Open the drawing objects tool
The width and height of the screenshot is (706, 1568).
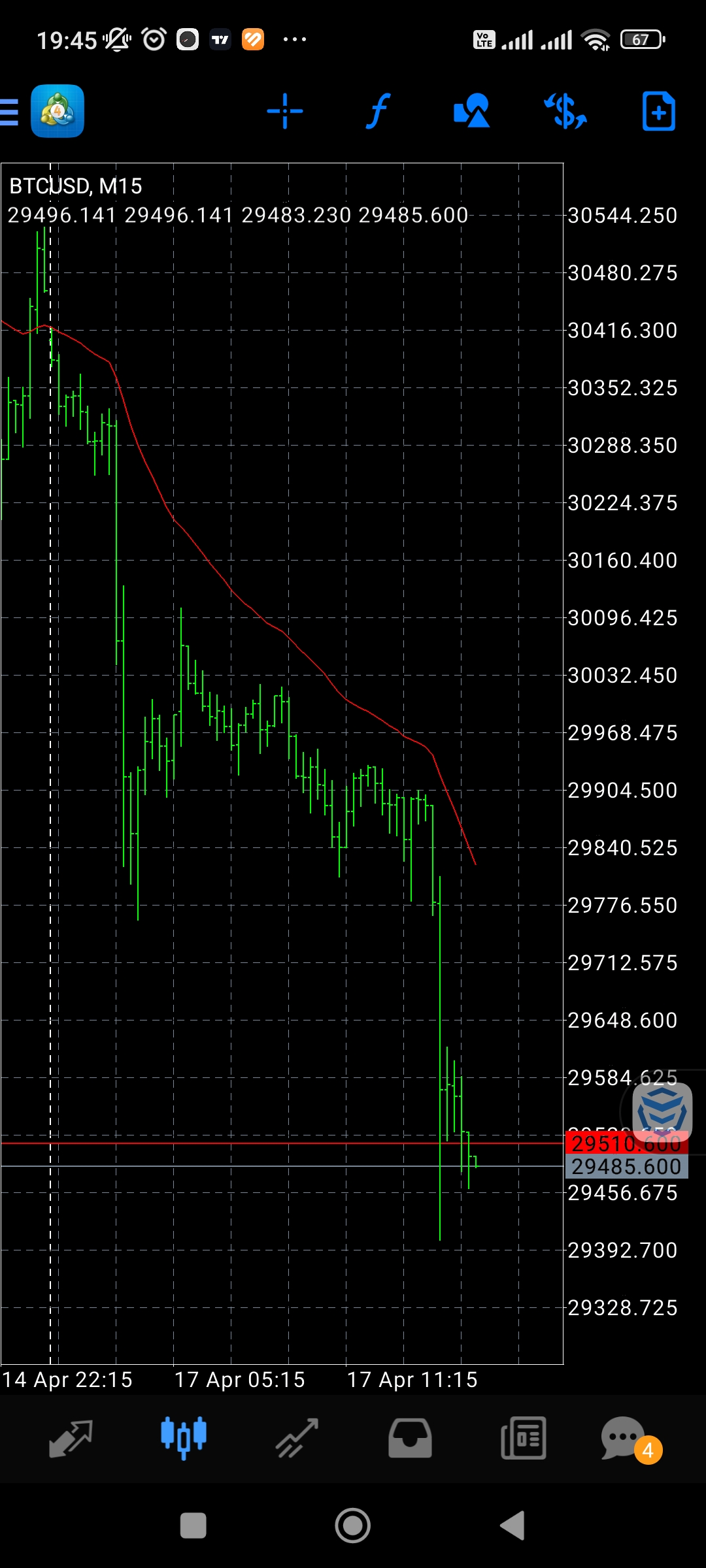pos(471,112)
